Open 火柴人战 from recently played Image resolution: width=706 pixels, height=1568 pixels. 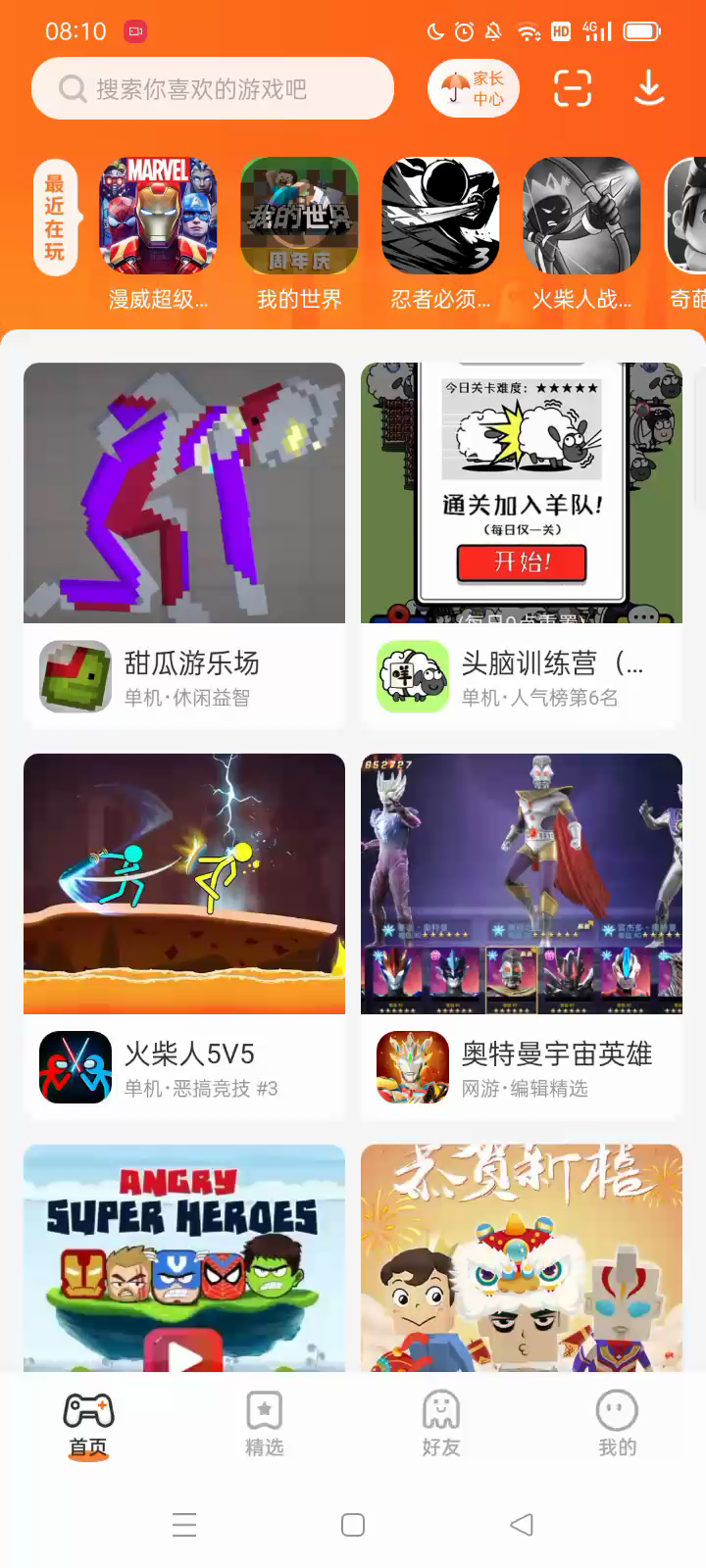point(581,217)
